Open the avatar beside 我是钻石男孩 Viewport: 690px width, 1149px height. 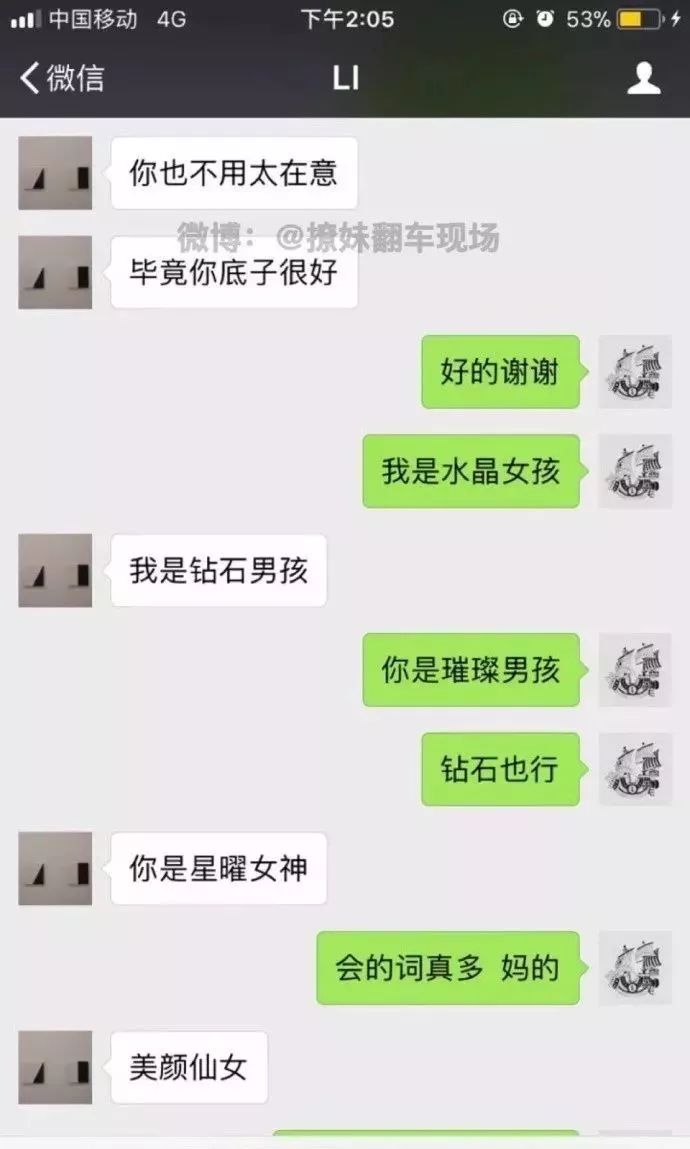55,570
